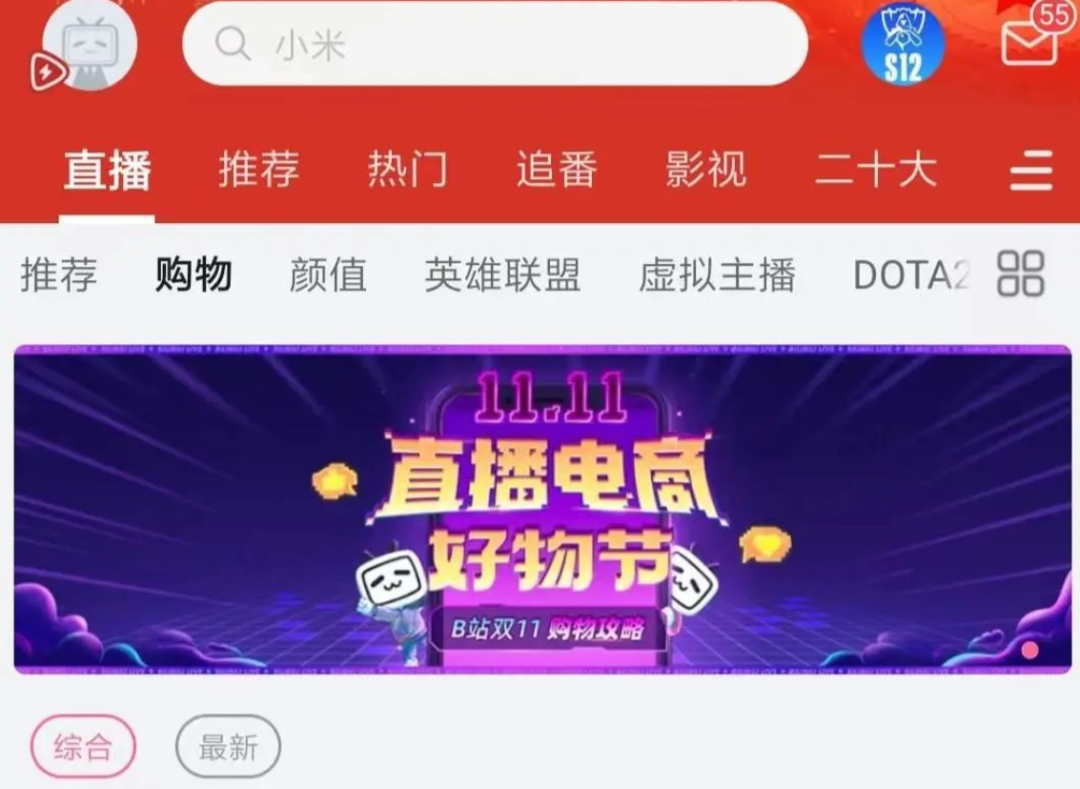Open the all categories grid icon
The width and height of the screenshot is (1080, 789).
click(1021, 274)
